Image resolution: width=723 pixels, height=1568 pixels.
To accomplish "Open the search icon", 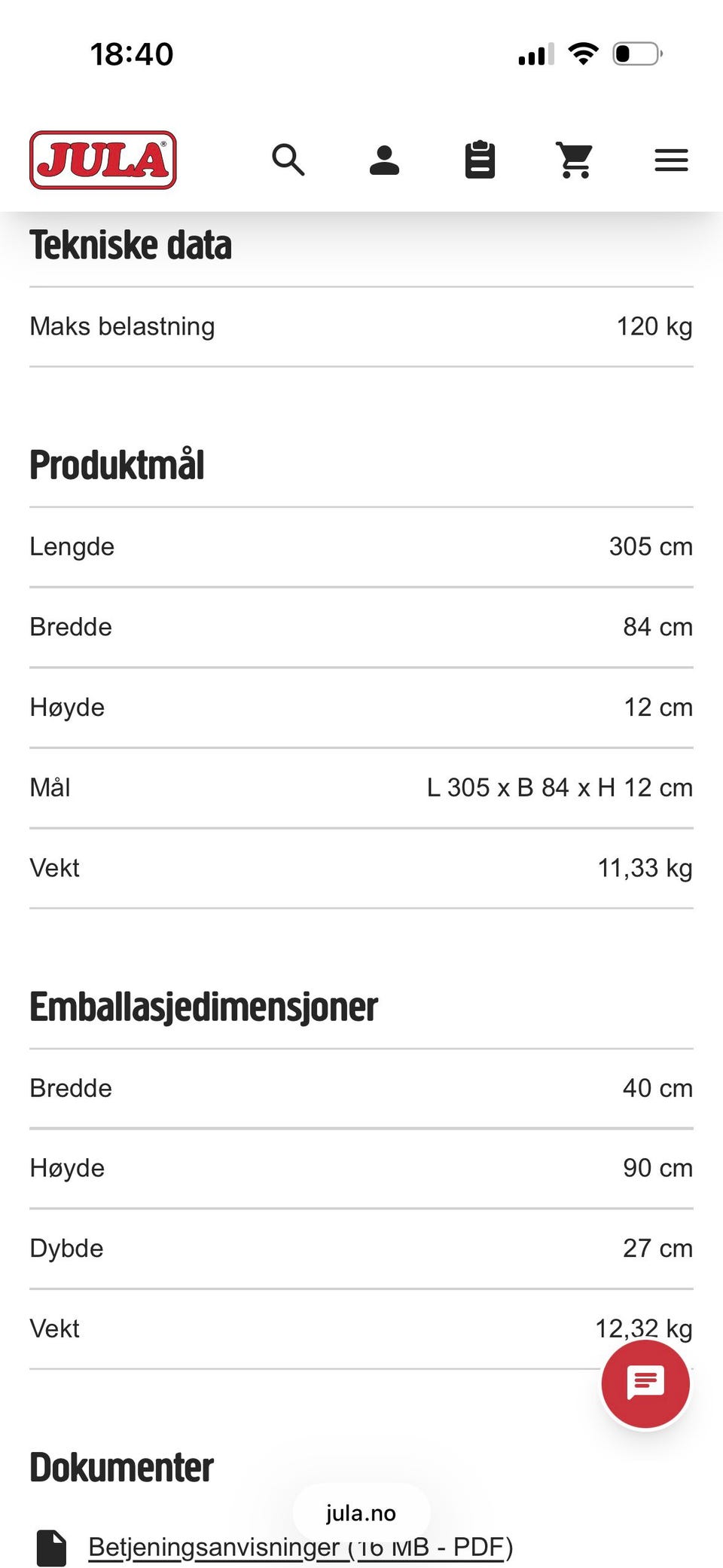I will (x=288, y=160).
